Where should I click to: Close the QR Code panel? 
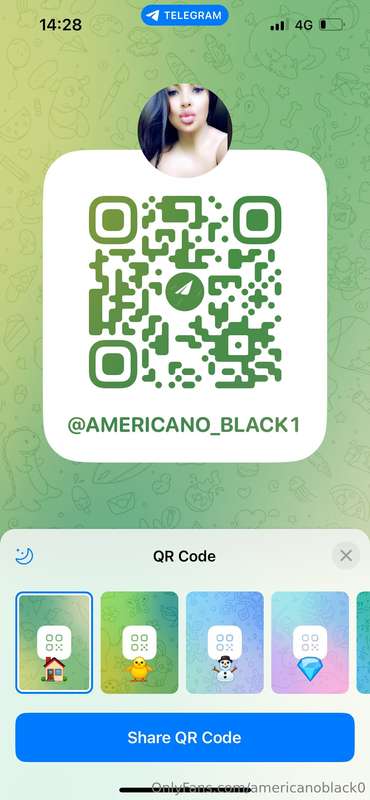tap(346, 556)
